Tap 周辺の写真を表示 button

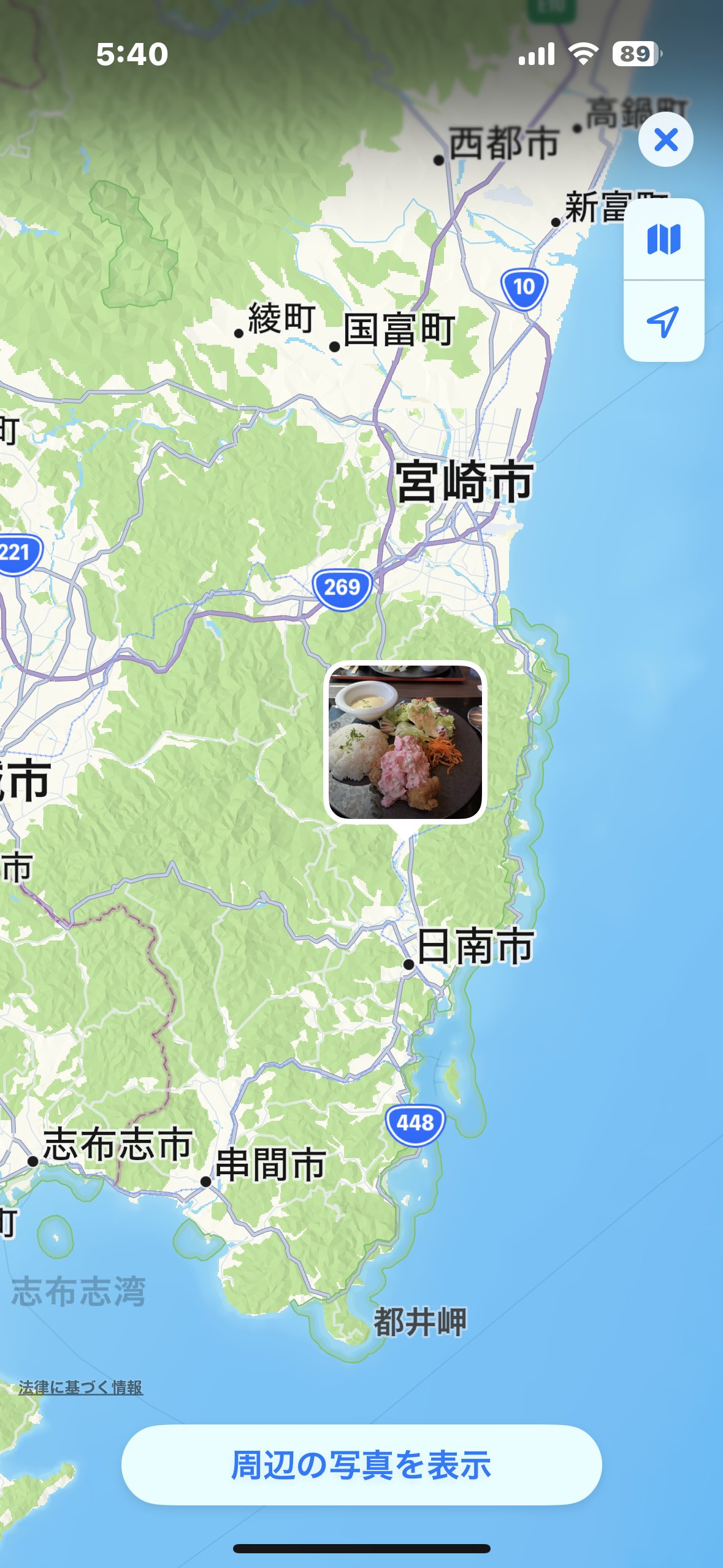361,1464
